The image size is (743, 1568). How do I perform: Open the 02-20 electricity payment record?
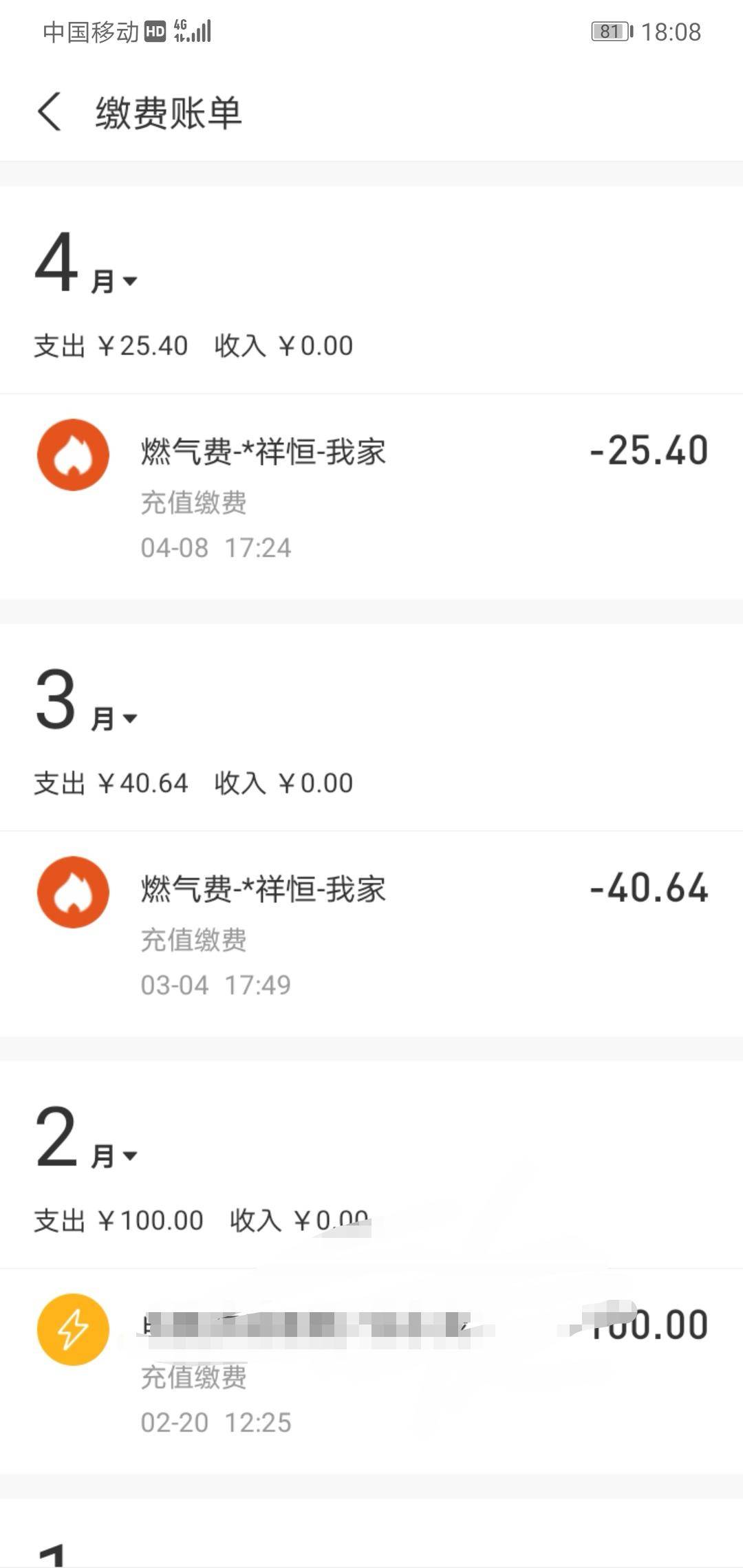click(371, 1370)
